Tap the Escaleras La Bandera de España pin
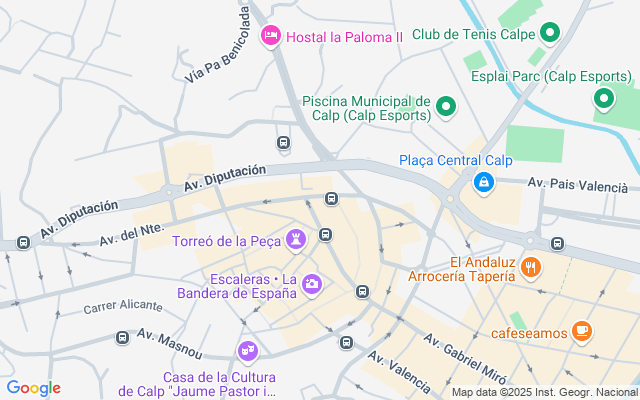Viewport: 640px width, 400px height. click(x=312, y=285)
